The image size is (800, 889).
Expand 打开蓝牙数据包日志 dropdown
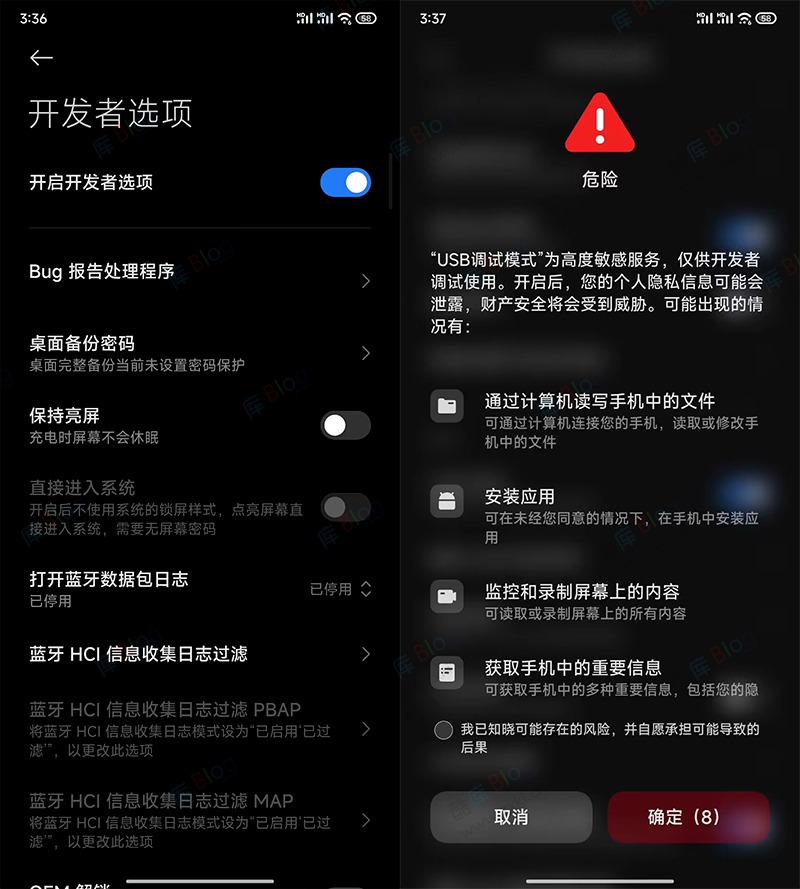[341, 589]
